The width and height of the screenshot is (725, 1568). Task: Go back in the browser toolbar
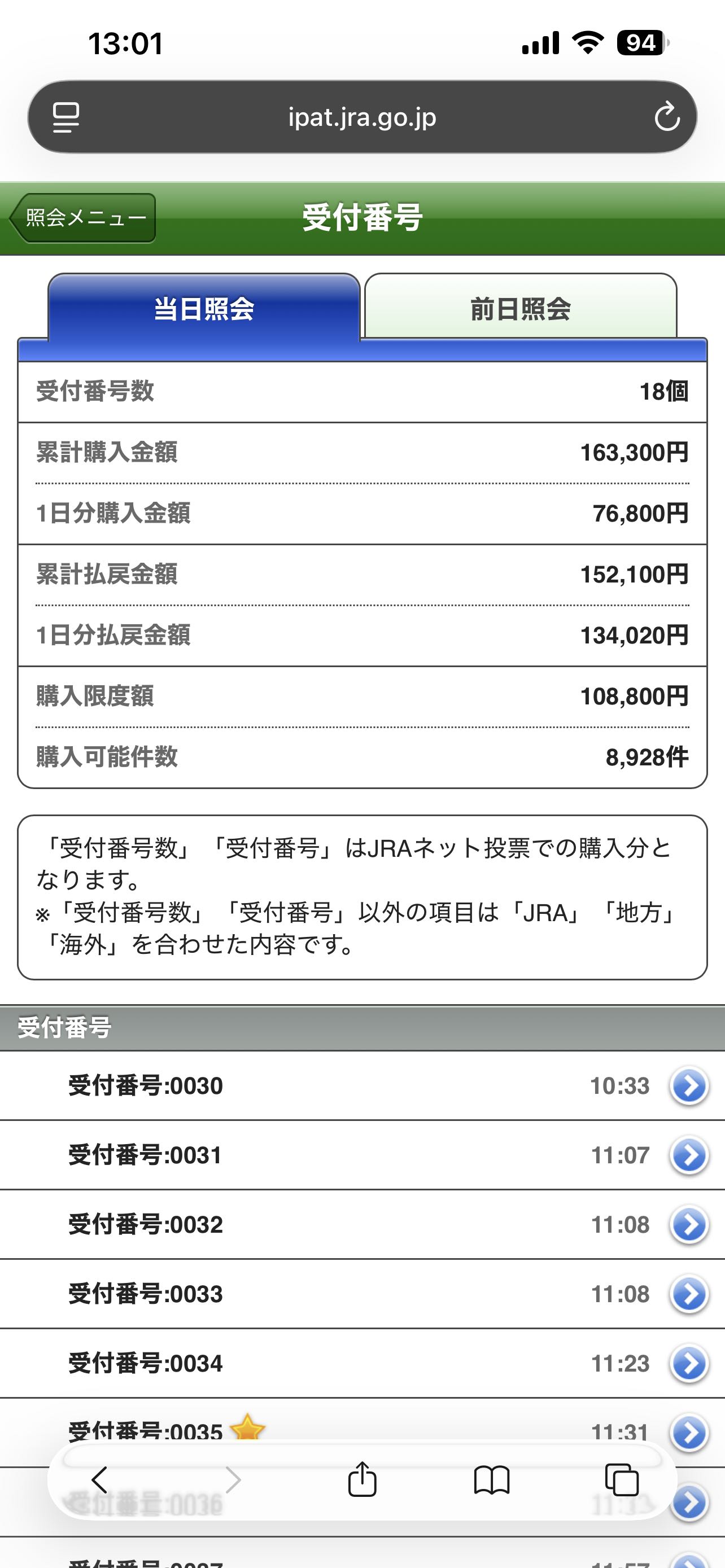(x=99, y=1480)
